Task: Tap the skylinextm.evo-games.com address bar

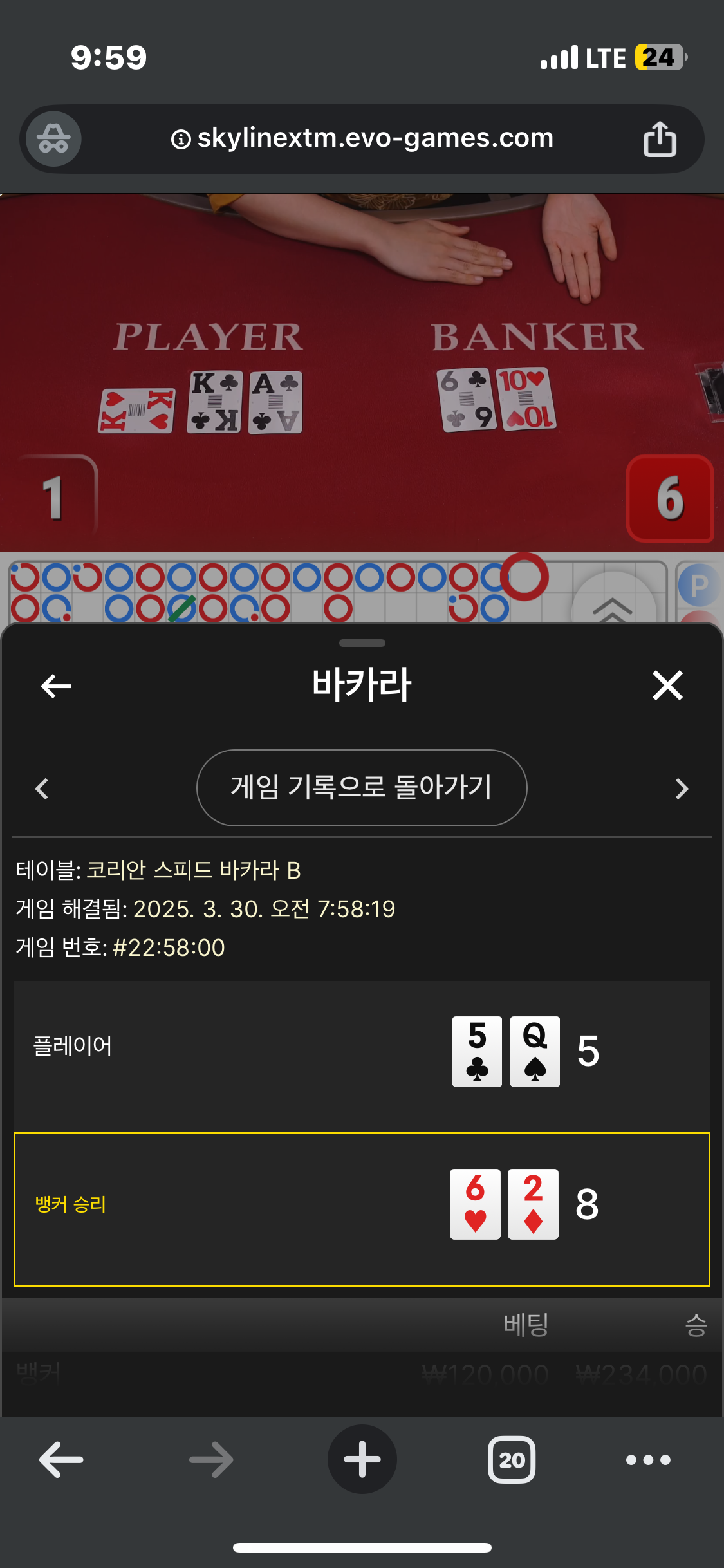Action: pyautogui.click(x=362, y=138)
